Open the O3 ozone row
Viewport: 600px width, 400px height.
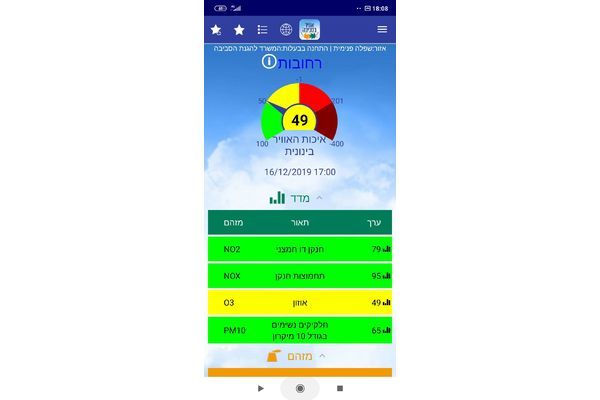point(300,302)
